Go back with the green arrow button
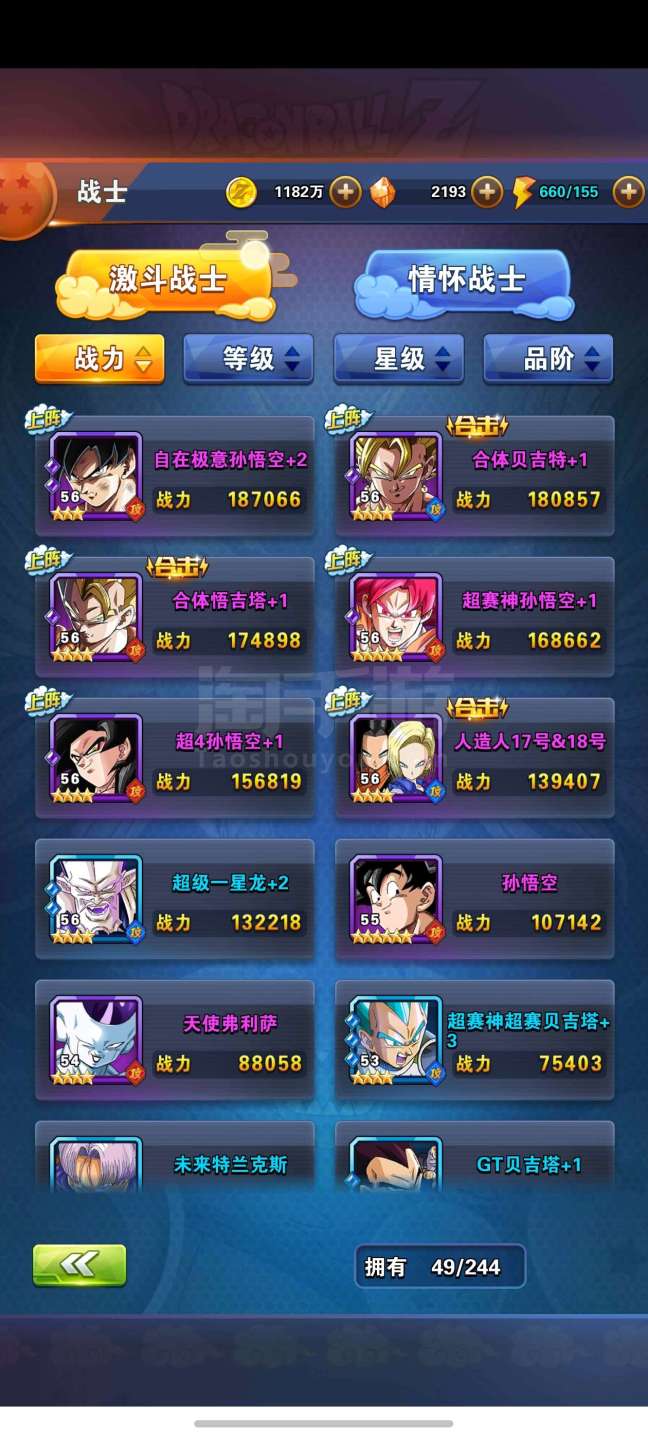 coord(80,1265)
